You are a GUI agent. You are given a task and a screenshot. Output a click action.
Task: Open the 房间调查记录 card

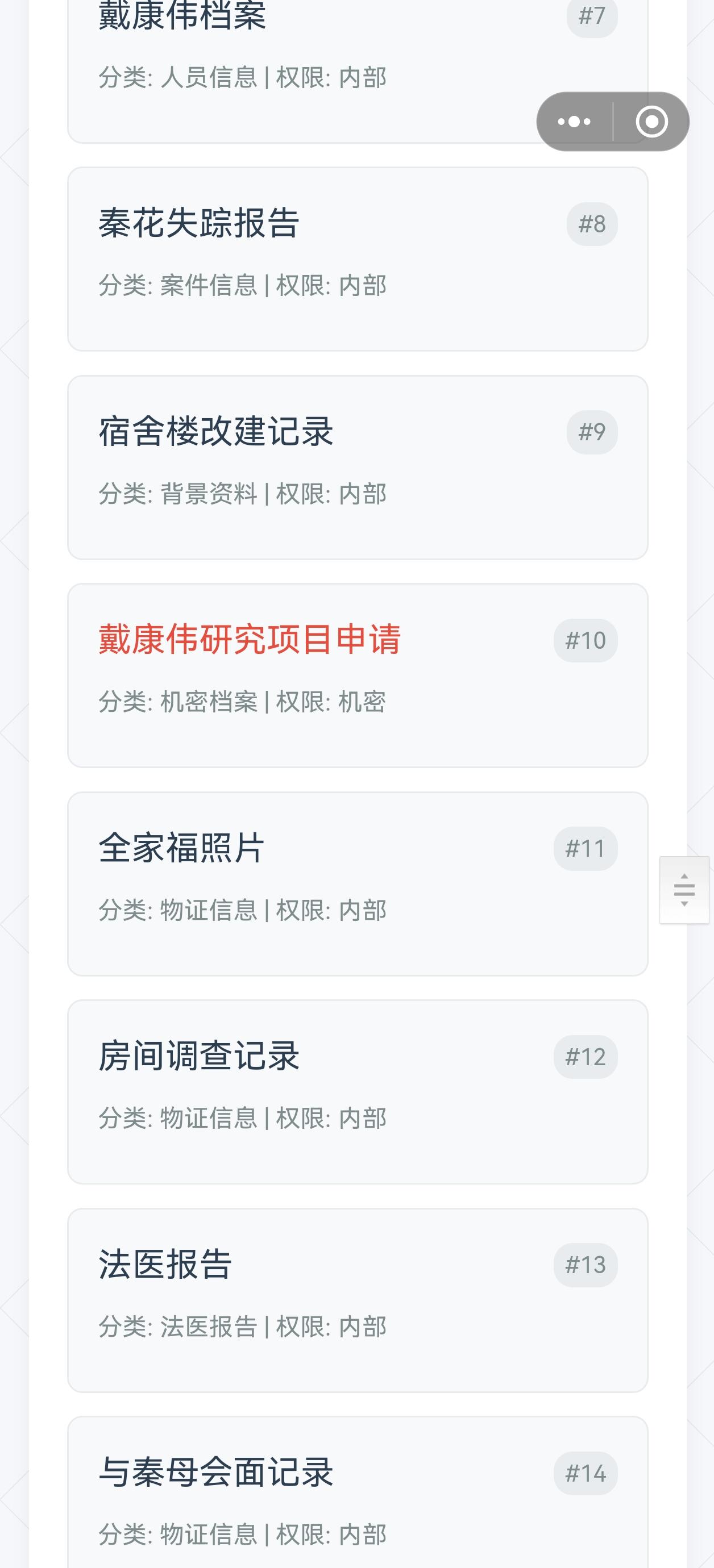358,1092
